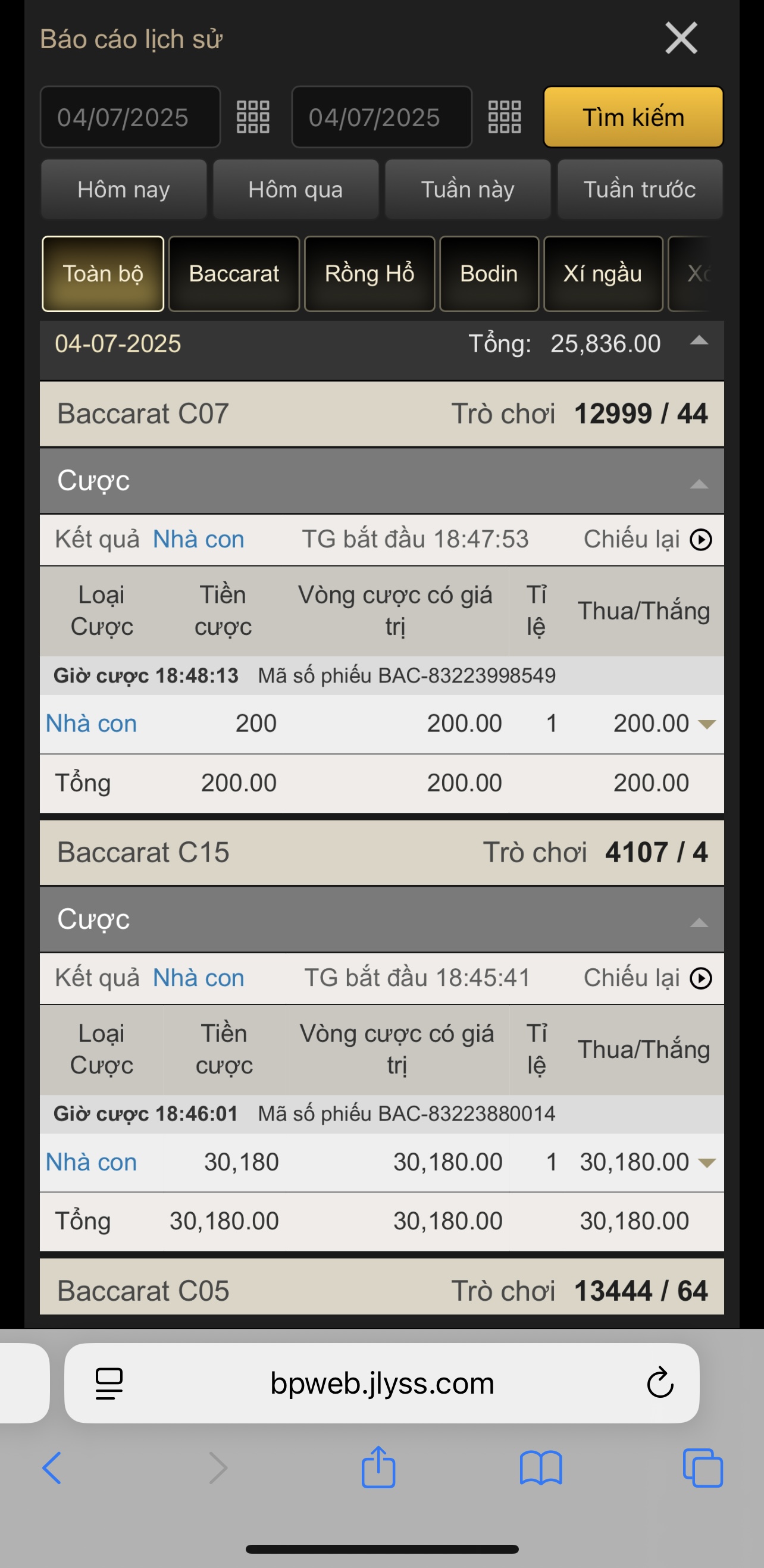Expand the 30,180.00 bet row details
764x1568 pixels.
point(706,1163)
